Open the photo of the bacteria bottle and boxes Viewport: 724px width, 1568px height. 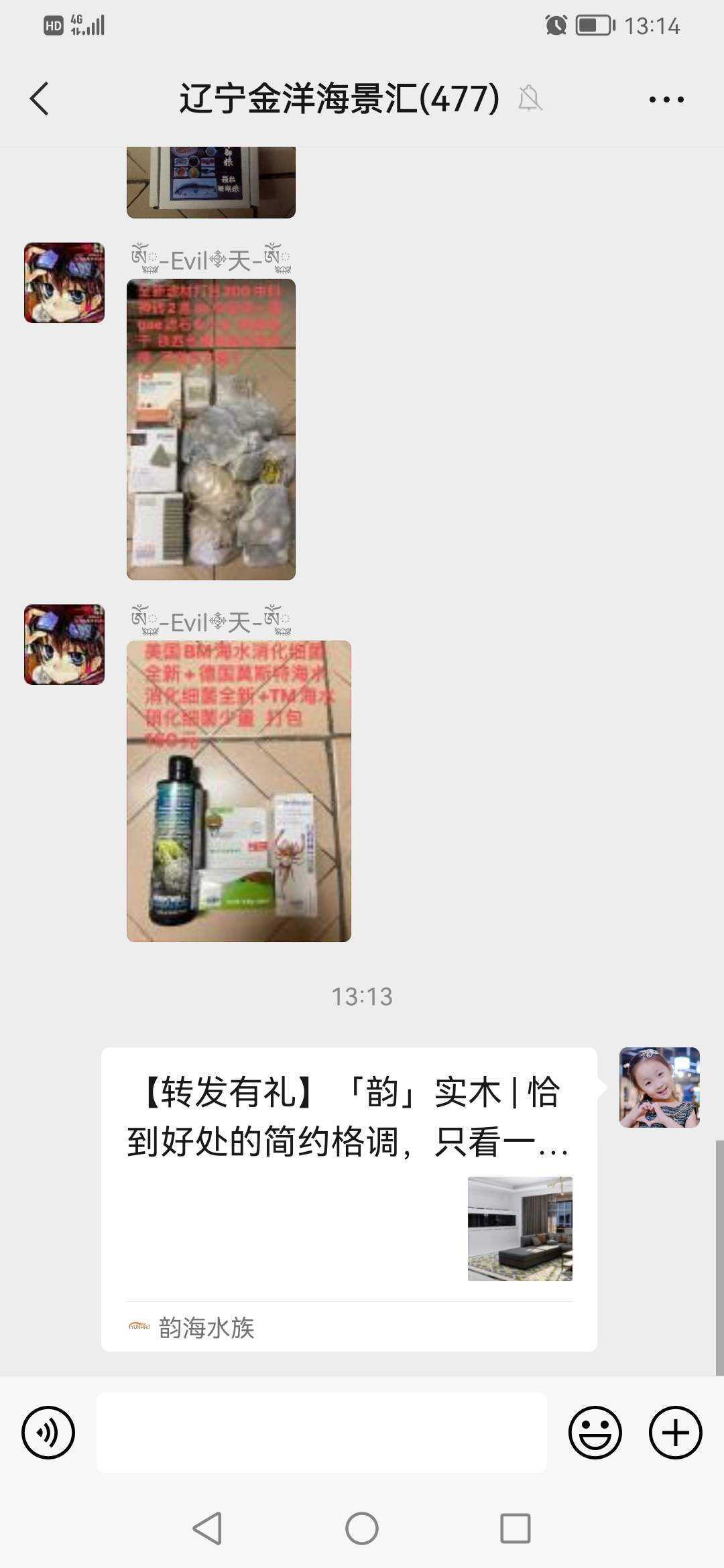click(x=239, y=791)
